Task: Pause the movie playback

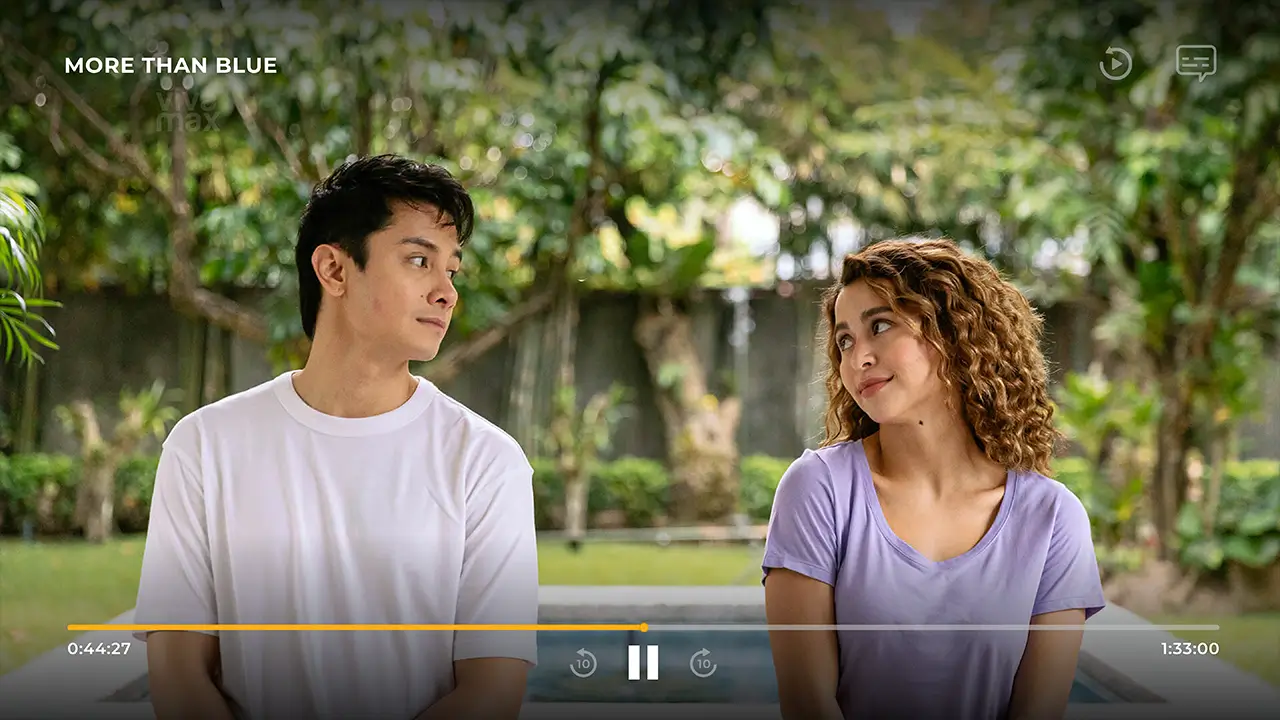Action: click(643, 662)
